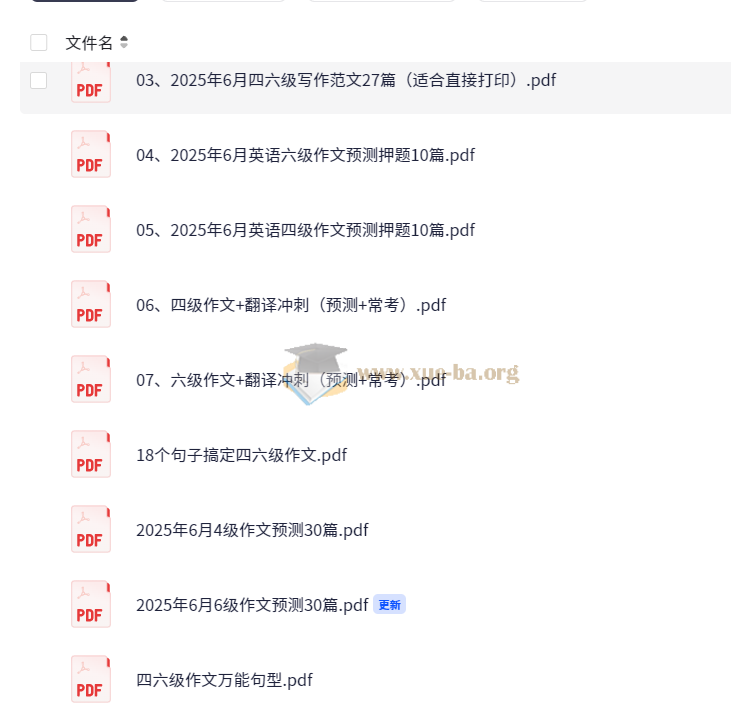Open 03、2025年6月四六级写作范文27篇.pdf
This screenshot has height=705, width=731.
point(345,80)
